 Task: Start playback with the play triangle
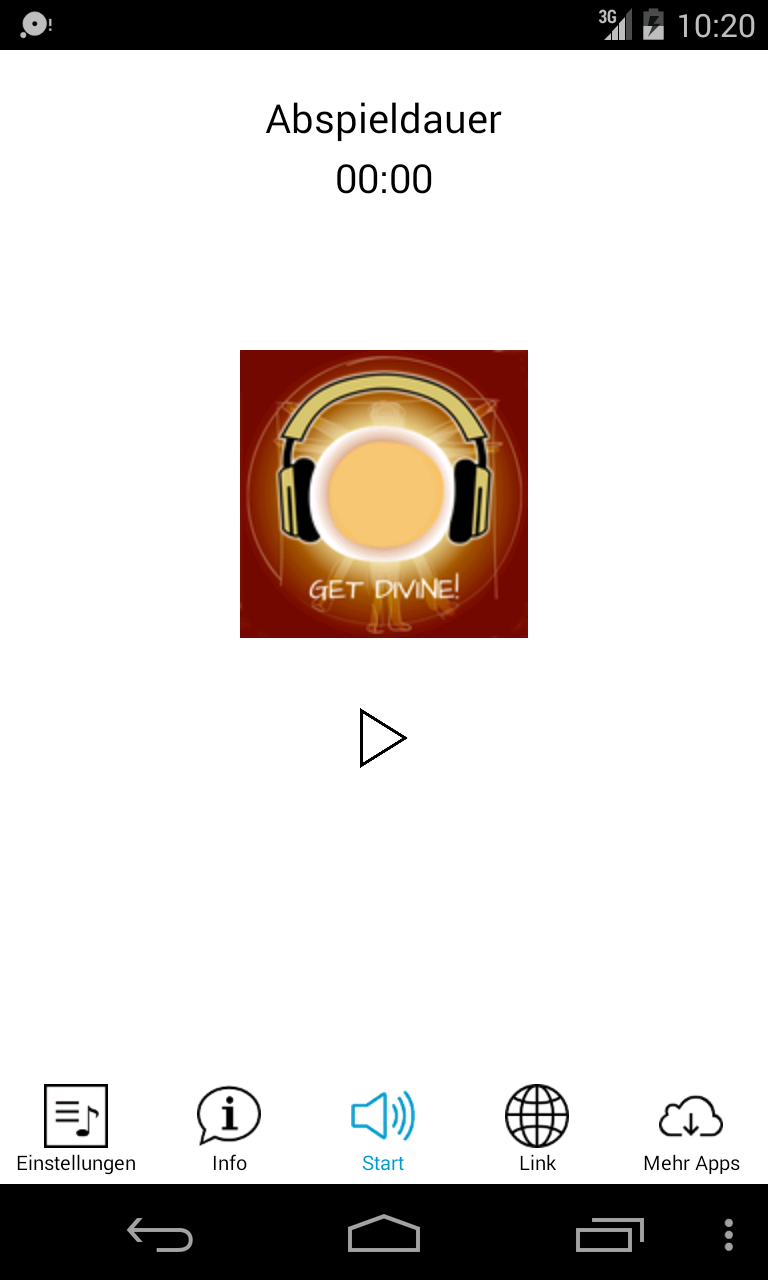[x=382, y=738]
